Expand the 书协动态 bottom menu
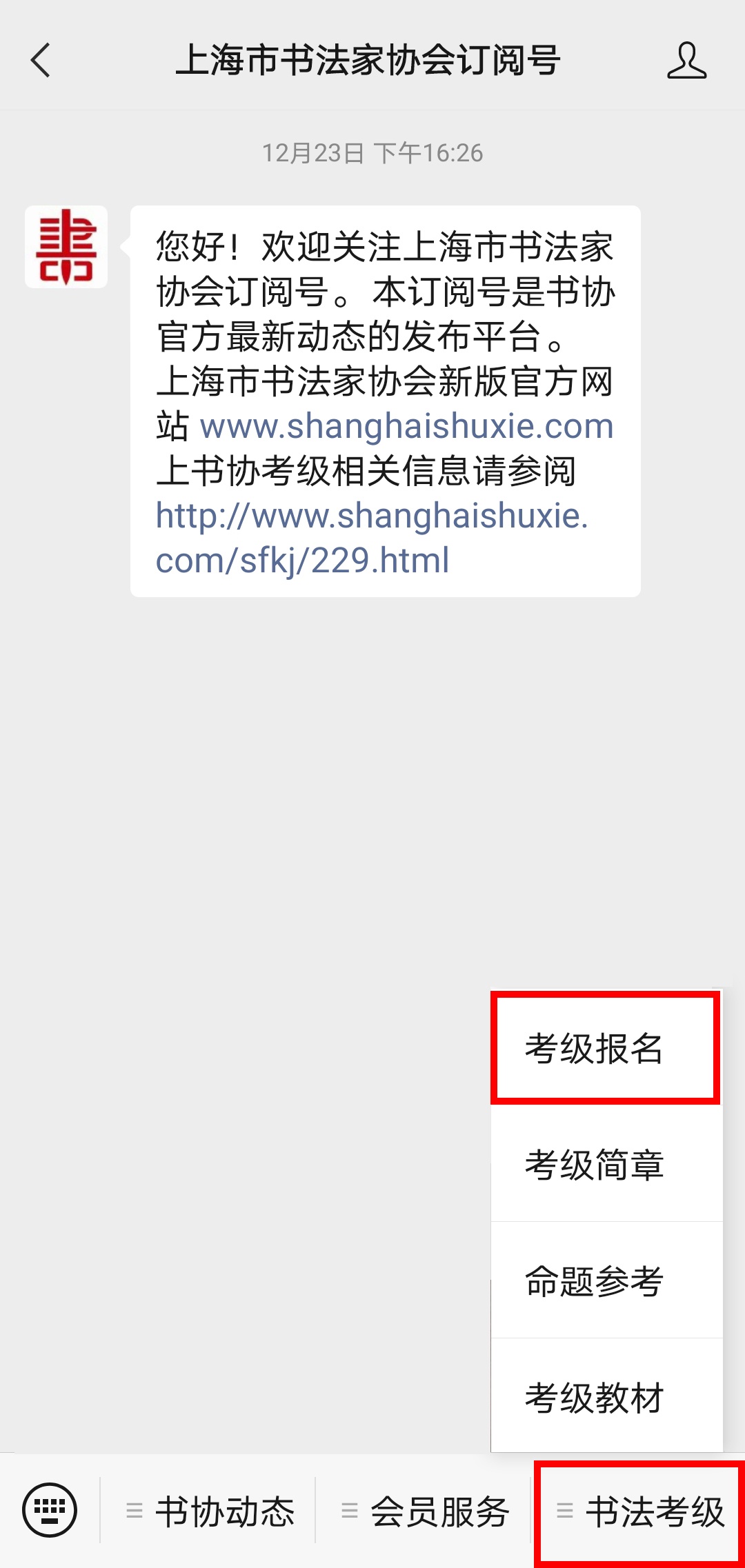Screen dimensions: 745x1568 210,1511
